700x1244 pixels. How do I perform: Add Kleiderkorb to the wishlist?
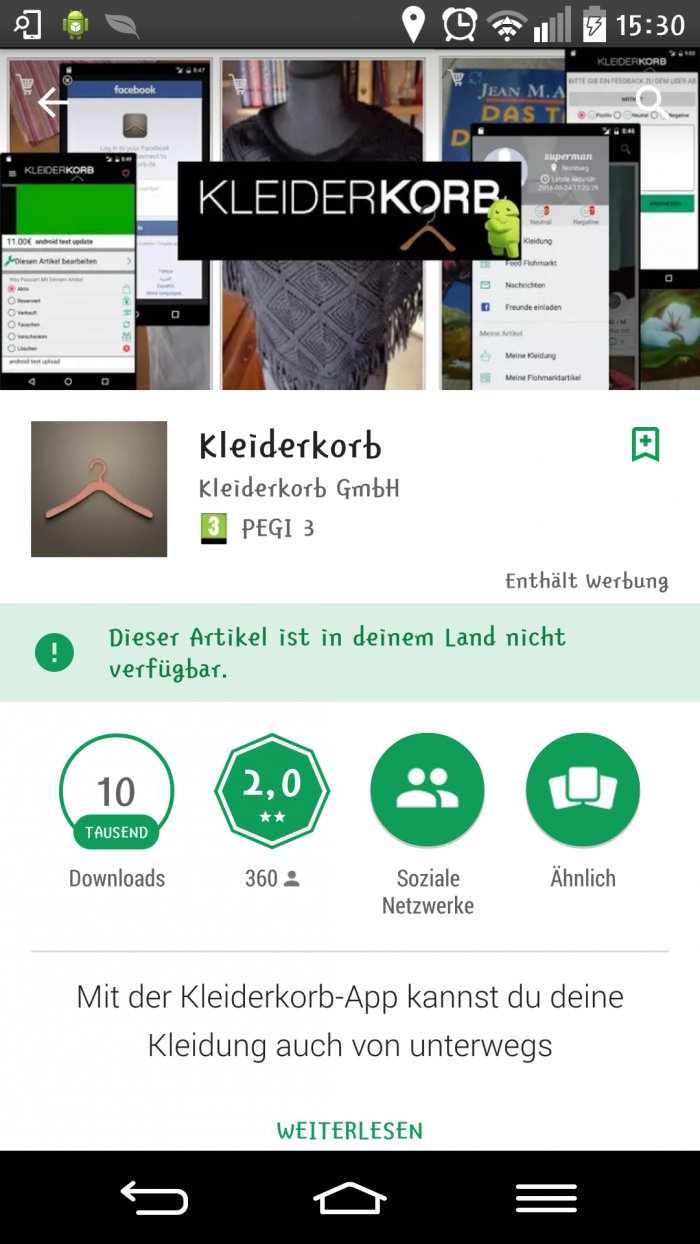tap(645, 445)
